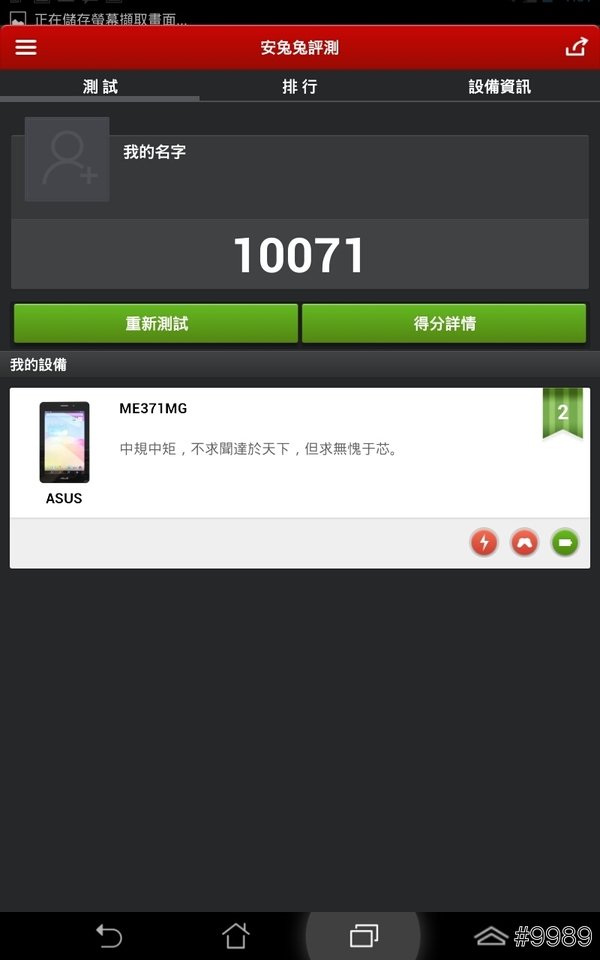Tap the red lightning bolt icon
Screen dimensions: 600x960
pyautogui.click(x=484, y=543)
